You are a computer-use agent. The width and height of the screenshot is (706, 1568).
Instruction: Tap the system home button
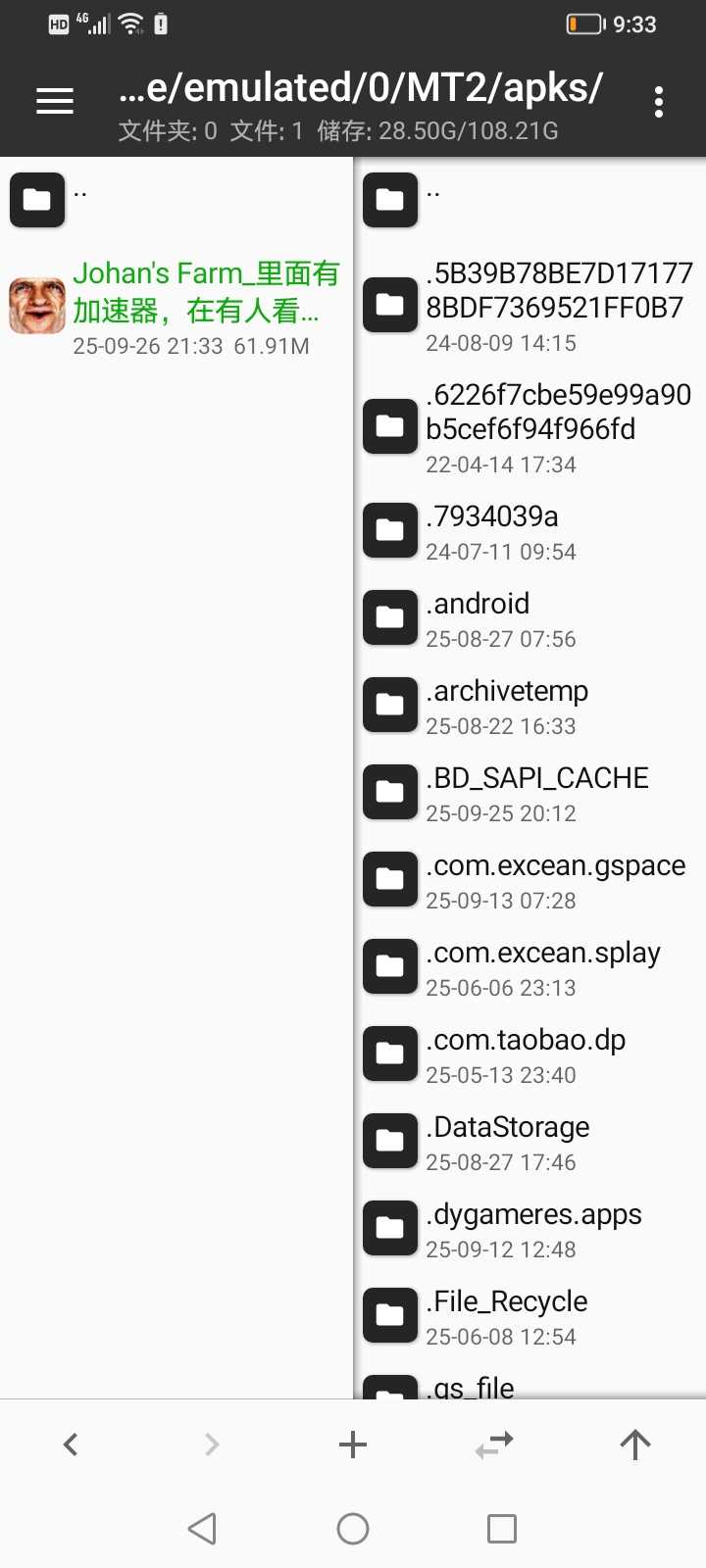353,1529
